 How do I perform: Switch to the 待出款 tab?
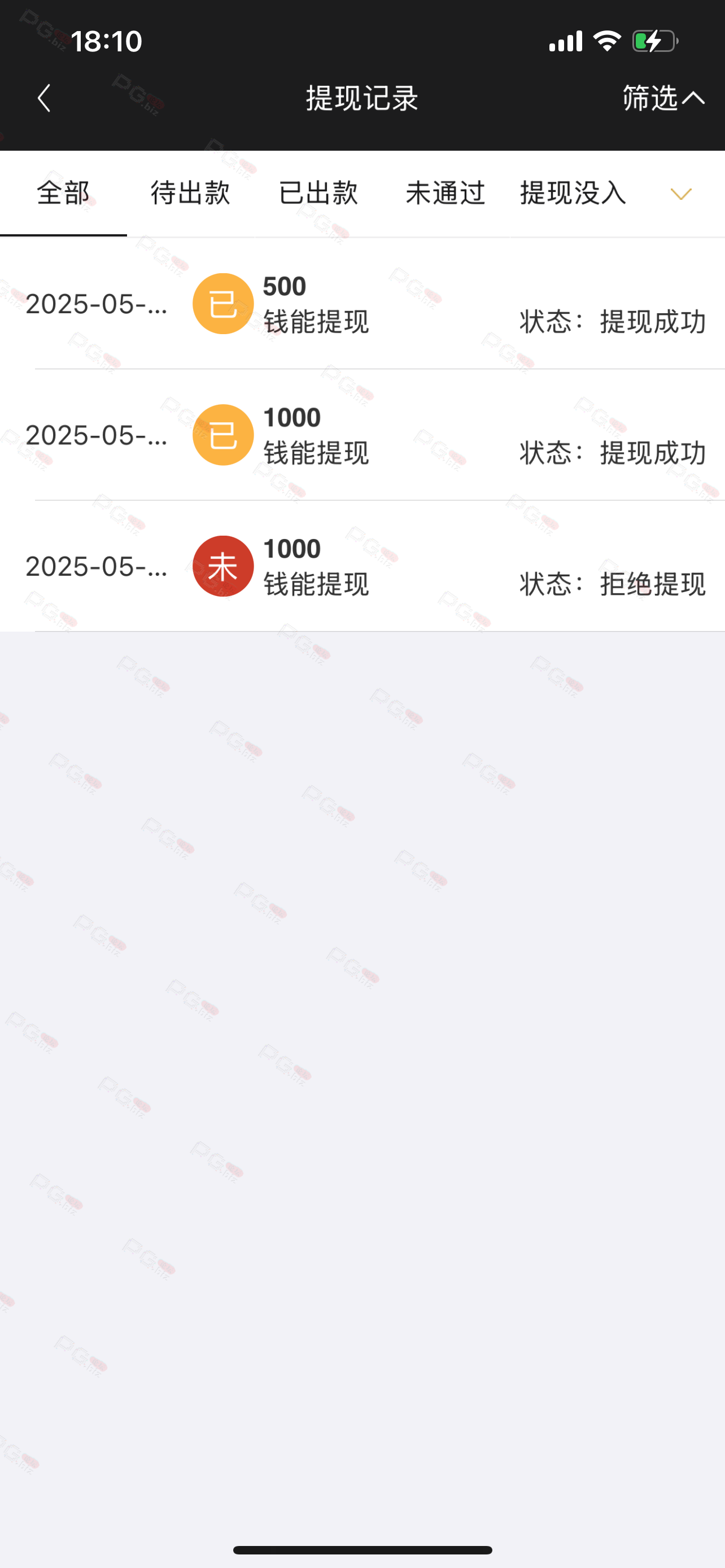pyautogui.click(x=190, y=194)
